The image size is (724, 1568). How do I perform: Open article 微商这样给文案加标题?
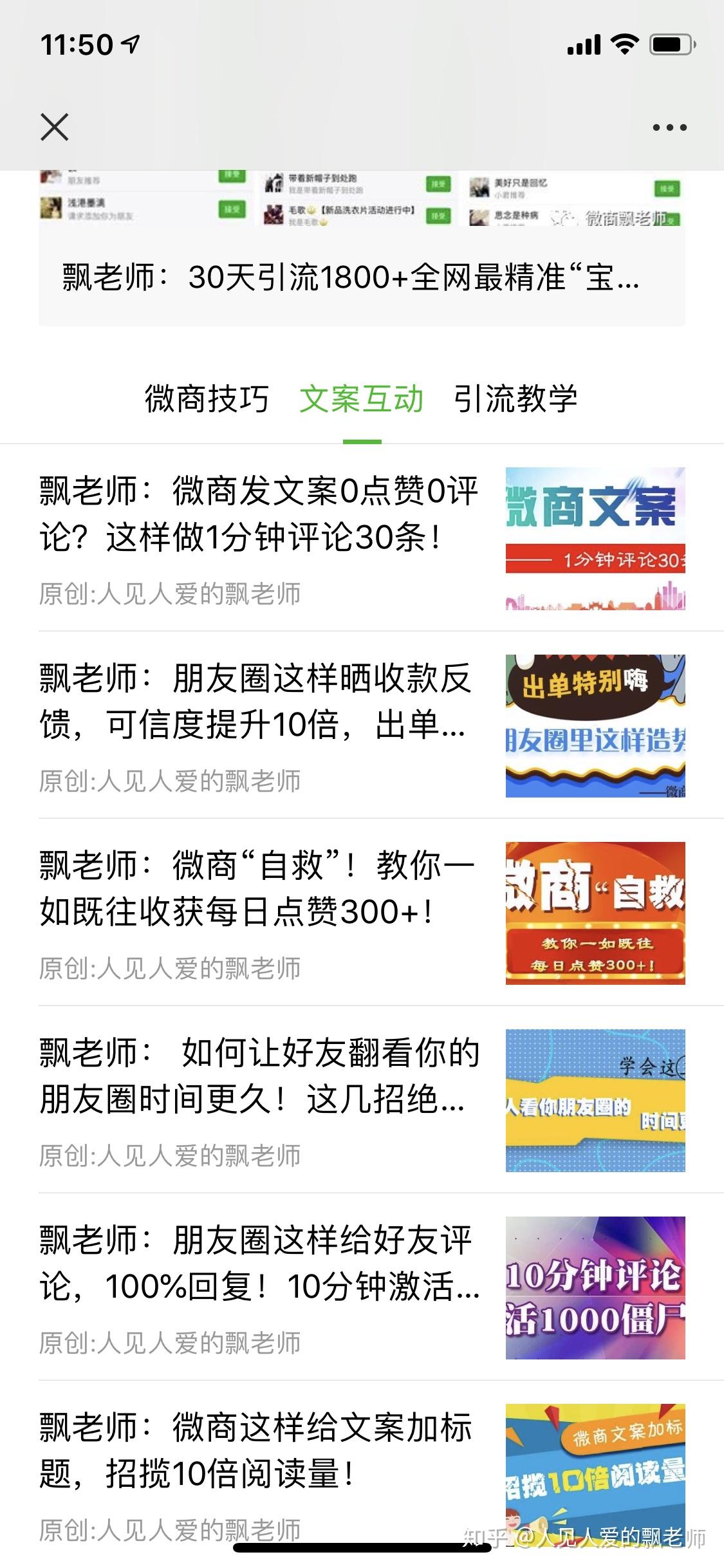coord(259,1450)
